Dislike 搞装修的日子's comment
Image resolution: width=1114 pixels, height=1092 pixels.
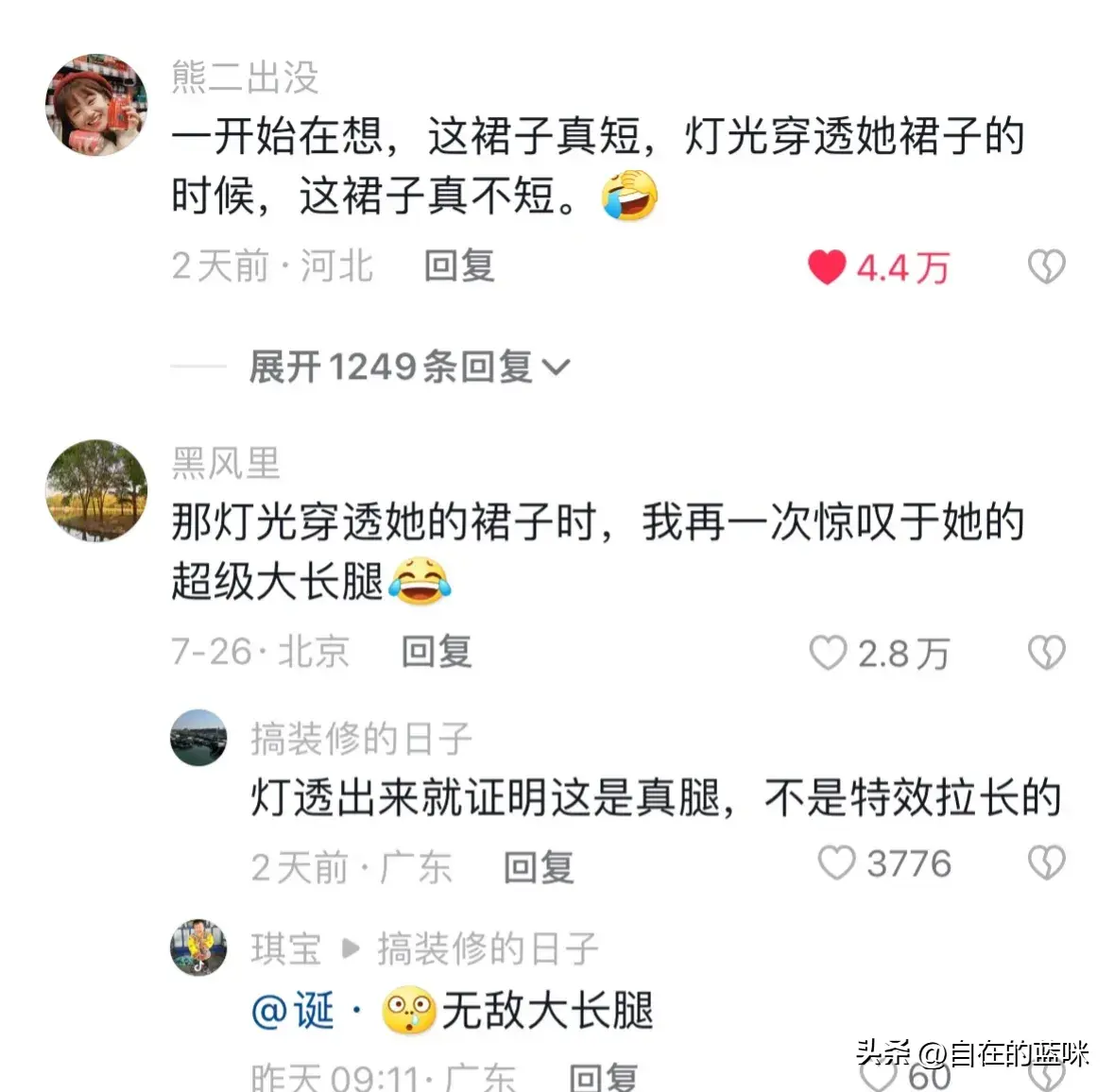click(x=1046, y=863)
